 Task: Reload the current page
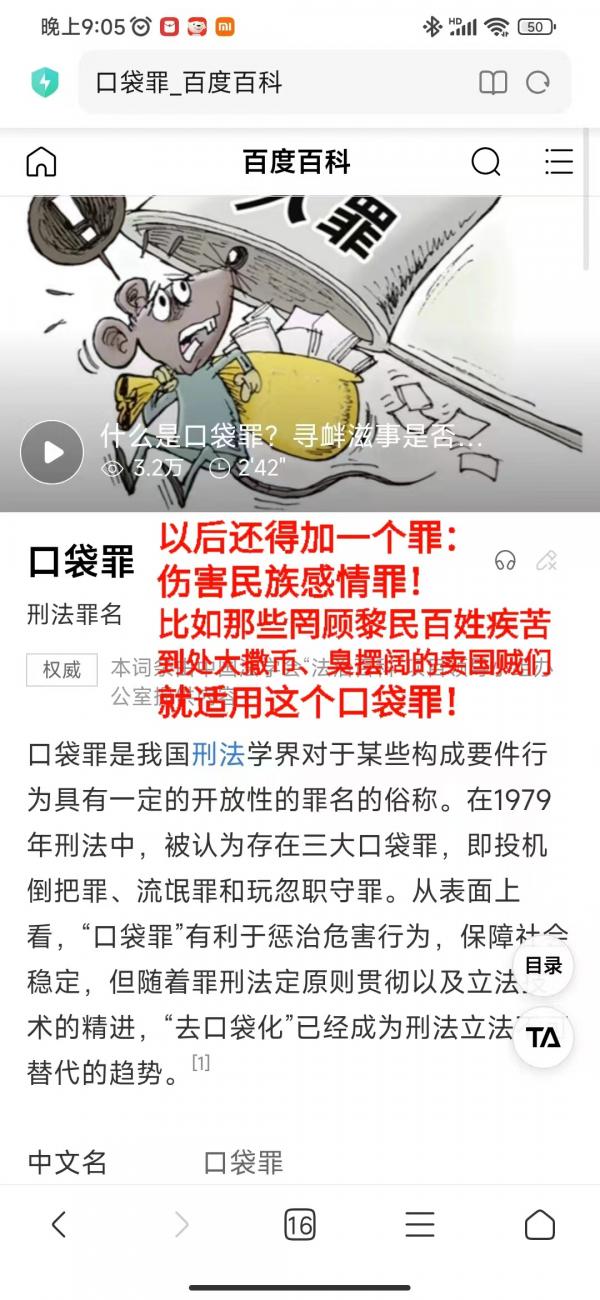tap(539, 83)
